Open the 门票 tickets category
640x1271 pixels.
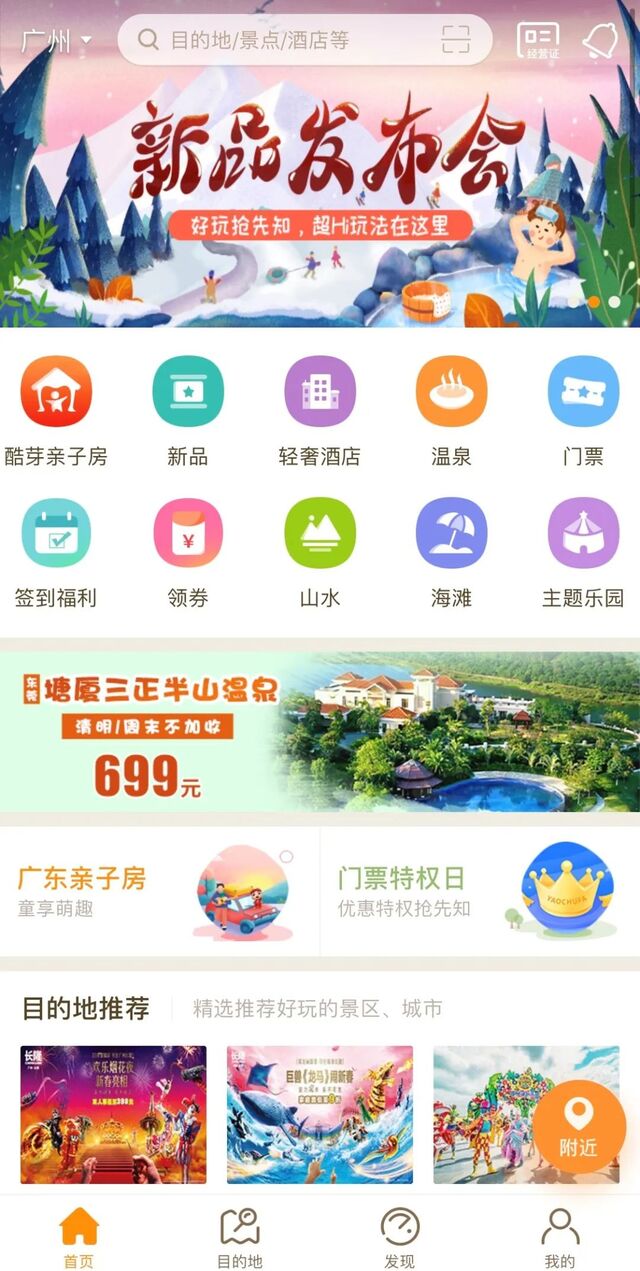[583, 411]
